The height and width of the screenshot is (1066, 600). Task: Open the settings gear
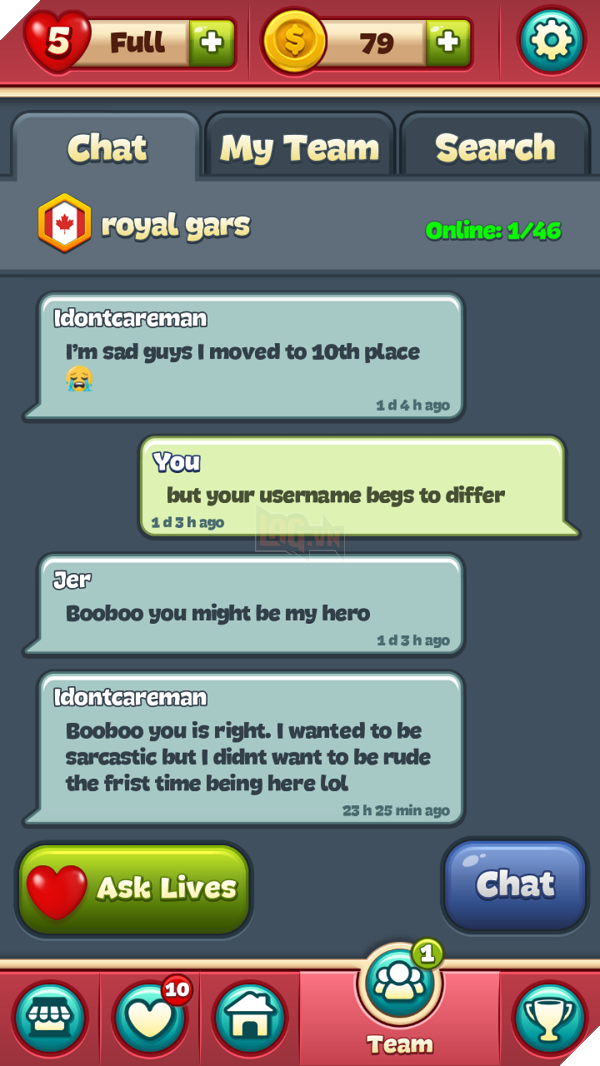(x=551, y=42)
